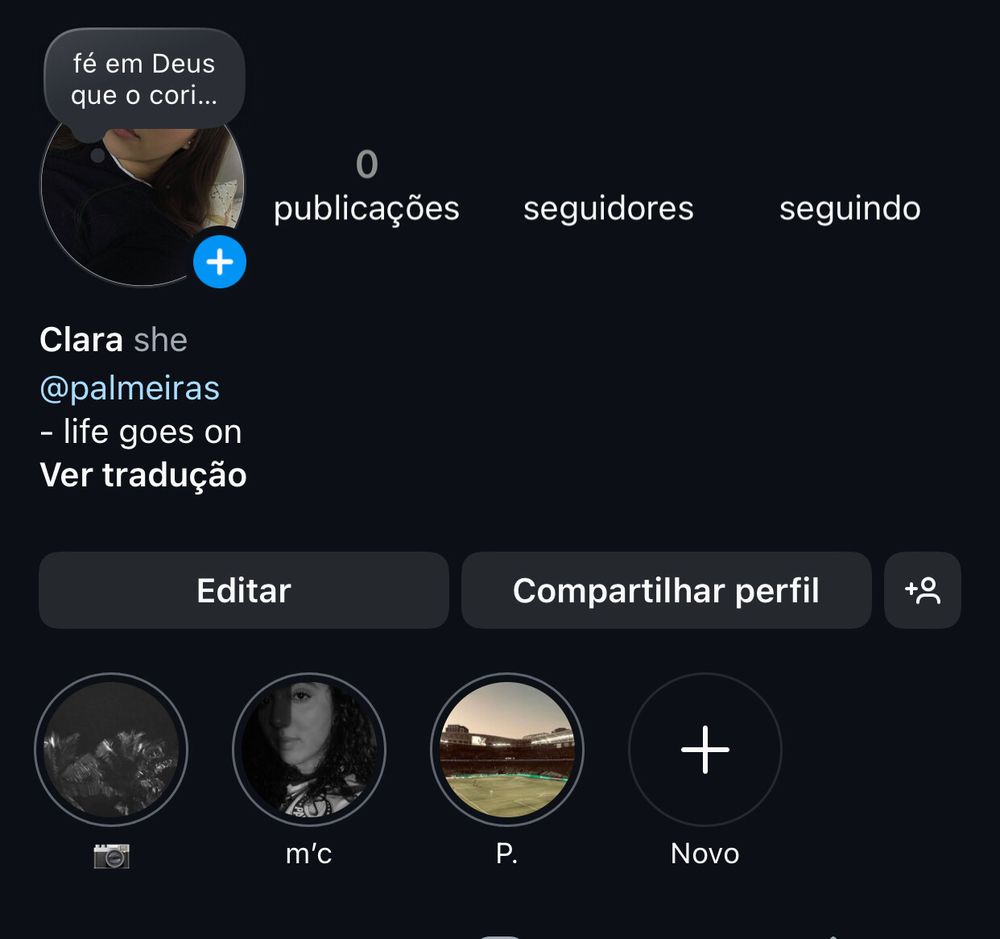Select Compartilhar perfil
The image size is (1000, 939).
[x=666, y=591]
